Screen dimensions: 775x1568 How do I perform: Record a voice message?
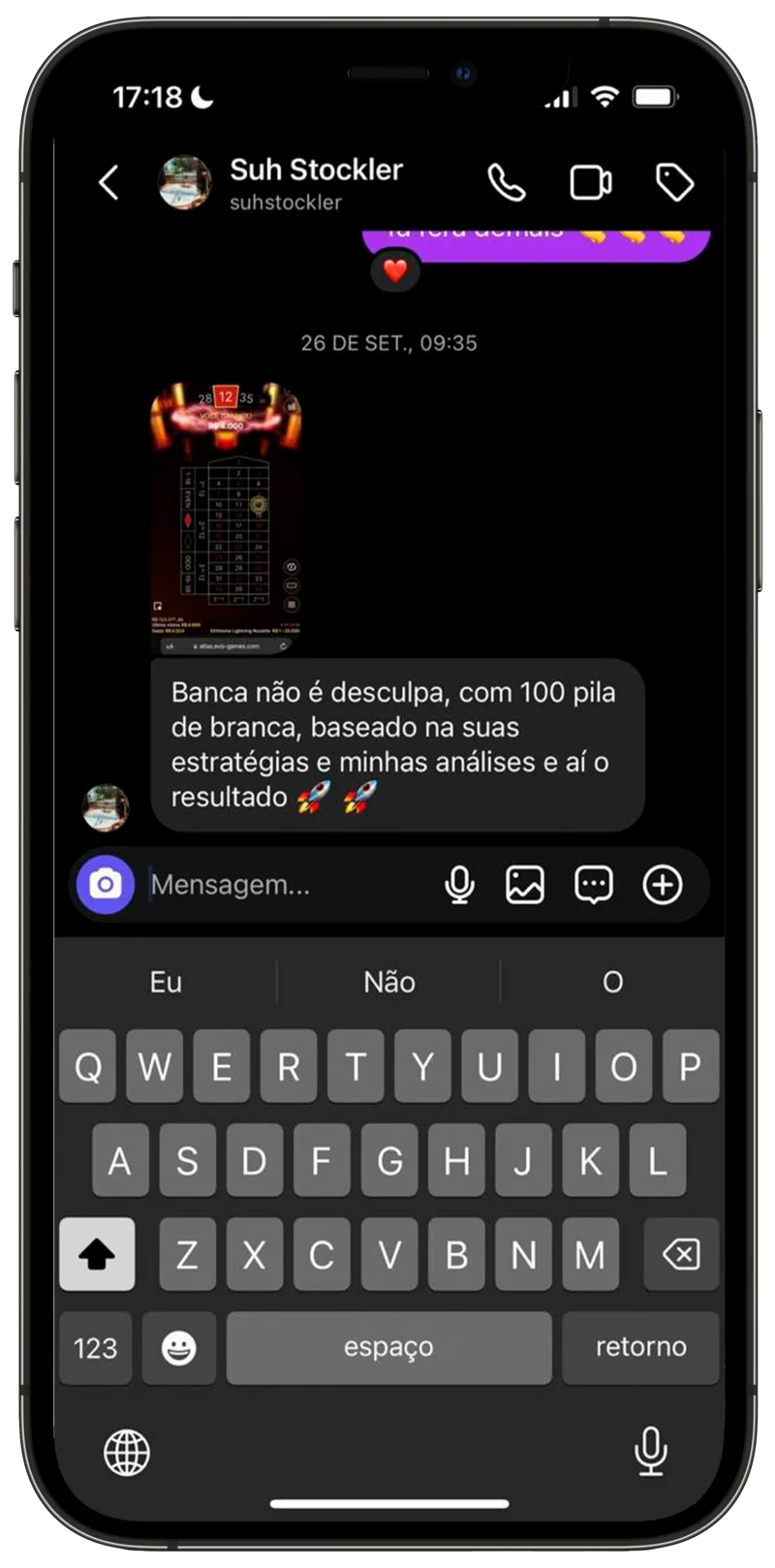click(459, 885)
